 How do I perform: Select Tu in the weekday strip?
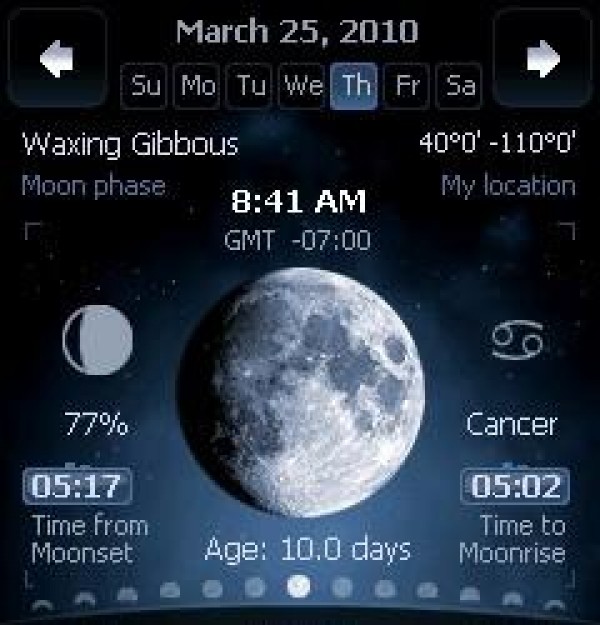(x=251, y=87)
